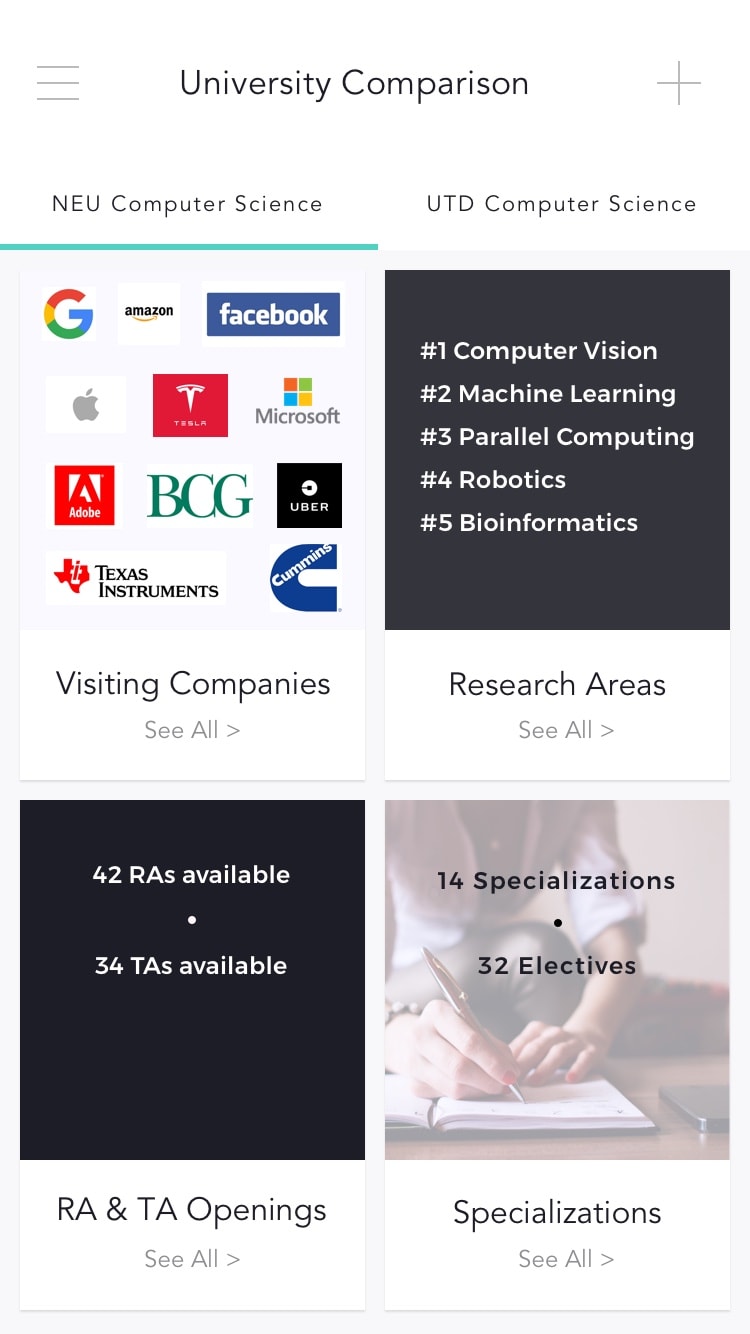750x1334 pixels.
Task: Open the Visiting Companies card
Action: (x=192, y=525)
